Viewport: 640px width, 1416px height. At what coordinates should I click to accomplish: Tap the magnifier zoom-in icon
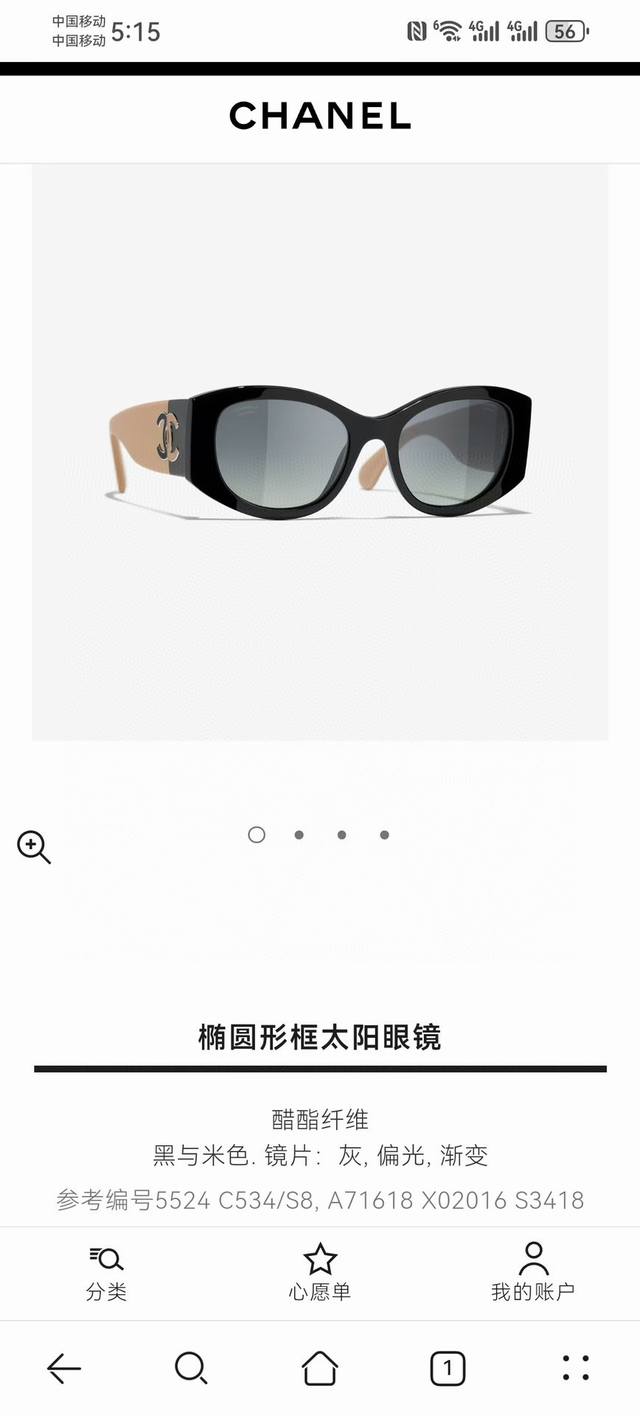[x=34, y=847]
